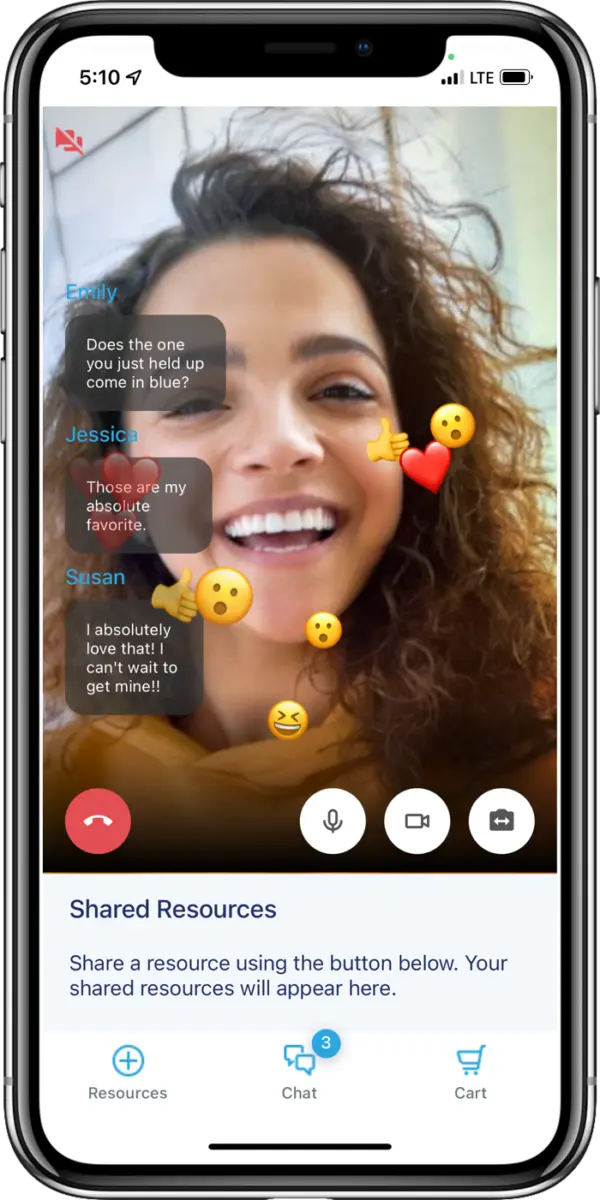Add a shared resource via Resources
600x1200 pixels.
tap(128, 1072)
